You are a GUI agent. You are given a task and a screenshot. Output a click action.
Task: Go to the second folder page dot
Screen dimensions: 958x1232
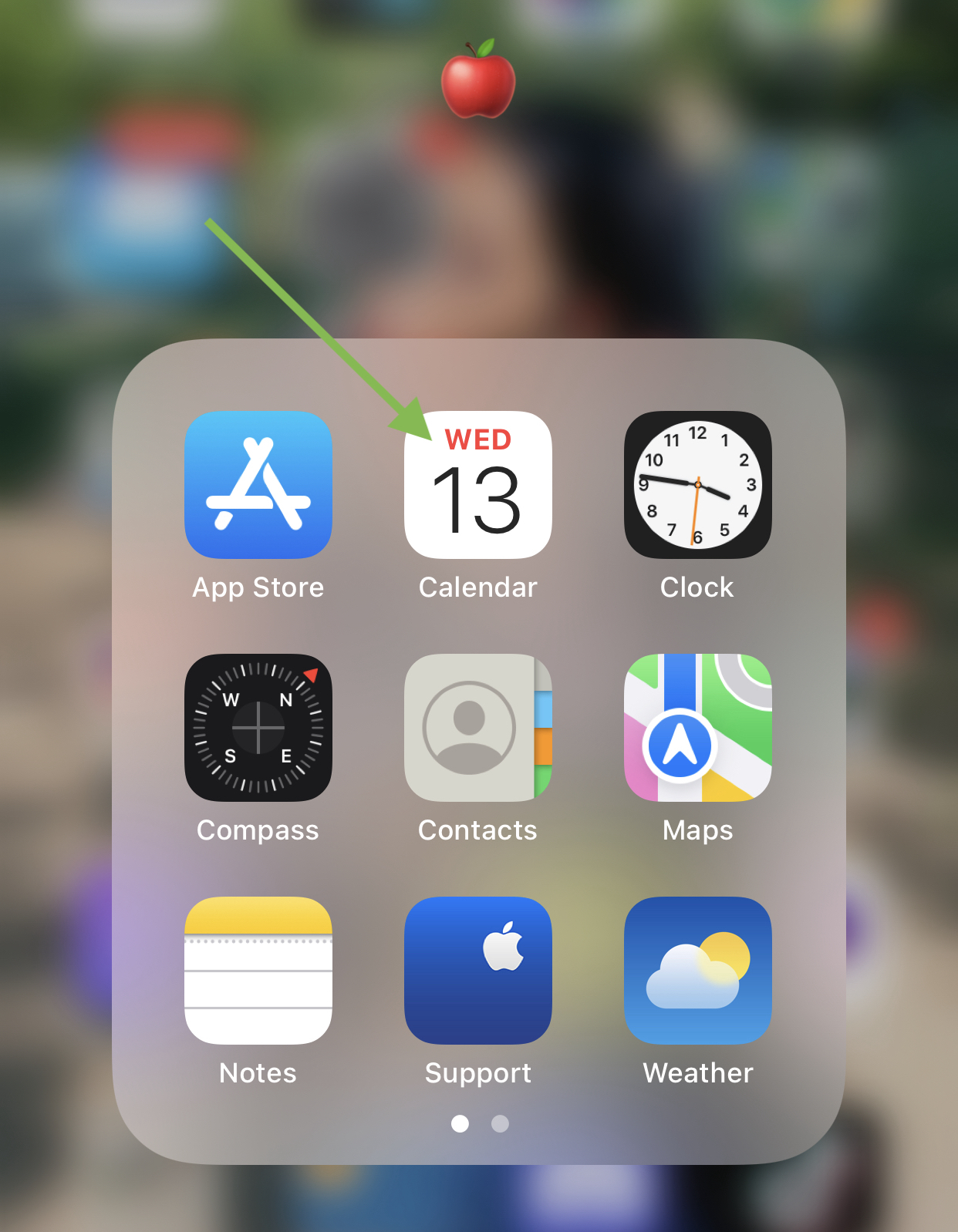[x=500, y=1124]
